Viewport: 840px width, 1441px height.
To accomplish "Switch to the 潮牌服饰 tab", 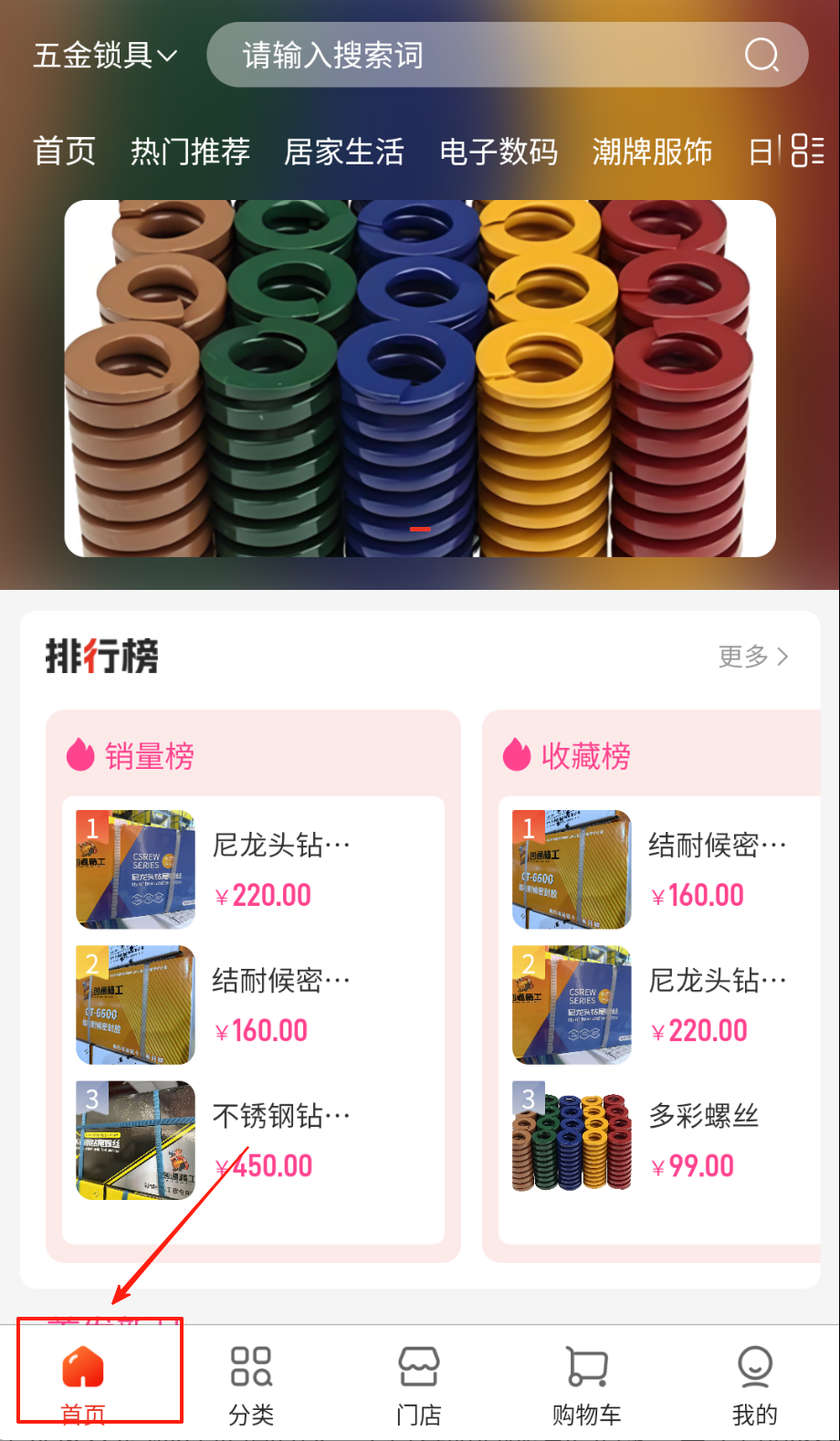I will point(652,152).
